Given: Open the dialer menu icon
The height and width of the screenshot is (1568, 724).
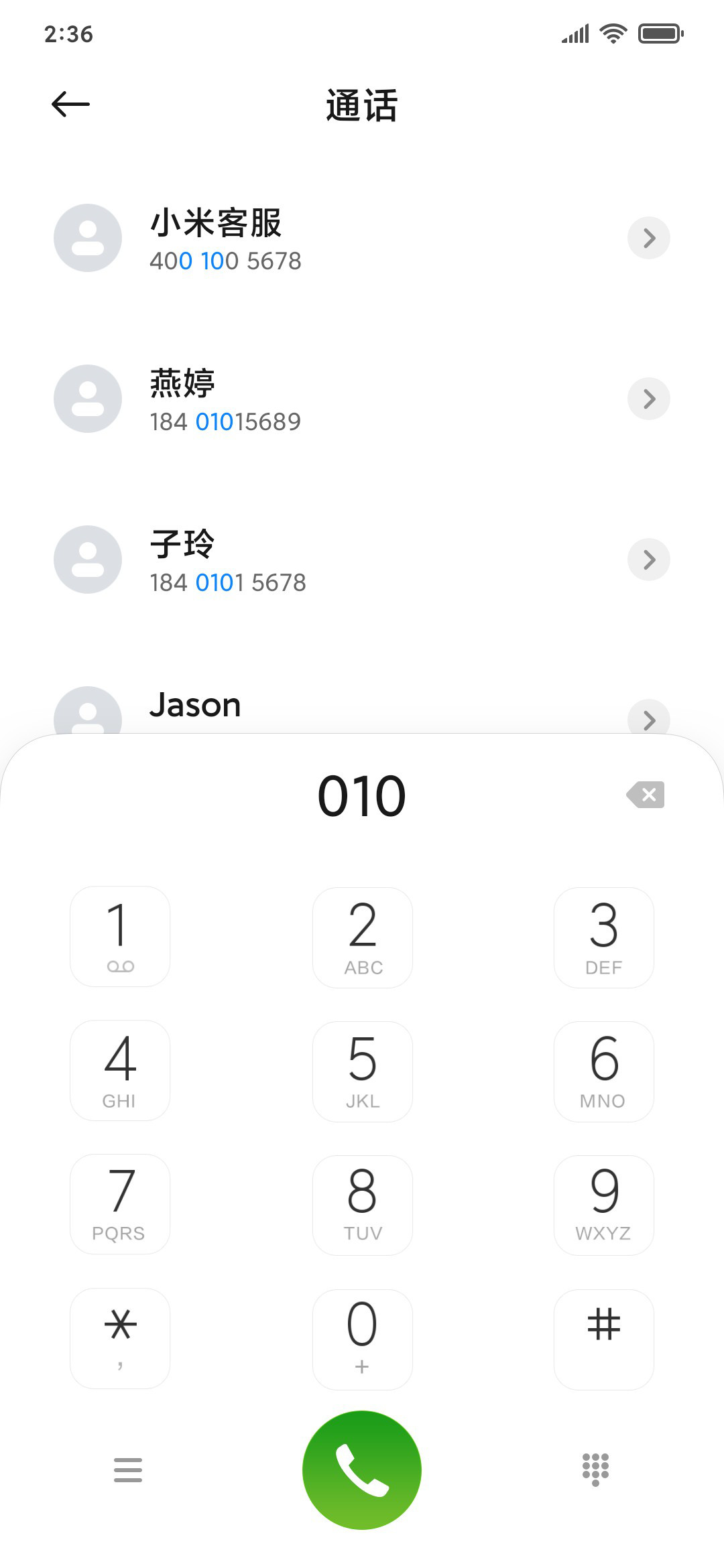Looking at the screenshot, I should click(128, 1470).
